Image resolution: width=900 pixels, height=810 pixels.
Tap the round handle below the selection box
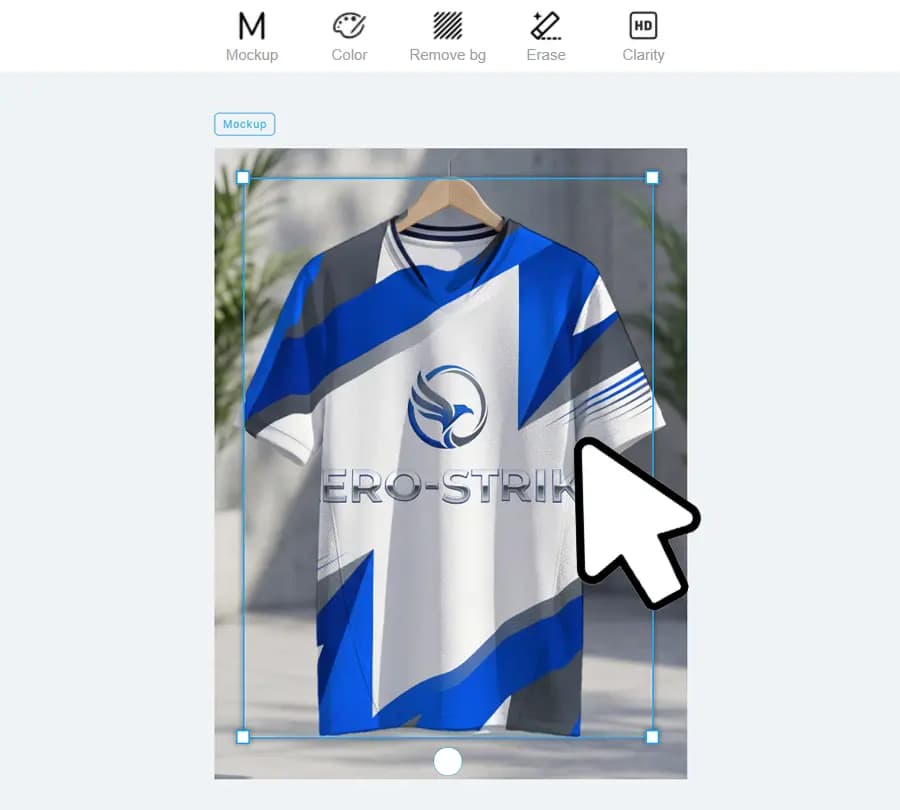tap(448, 762)
